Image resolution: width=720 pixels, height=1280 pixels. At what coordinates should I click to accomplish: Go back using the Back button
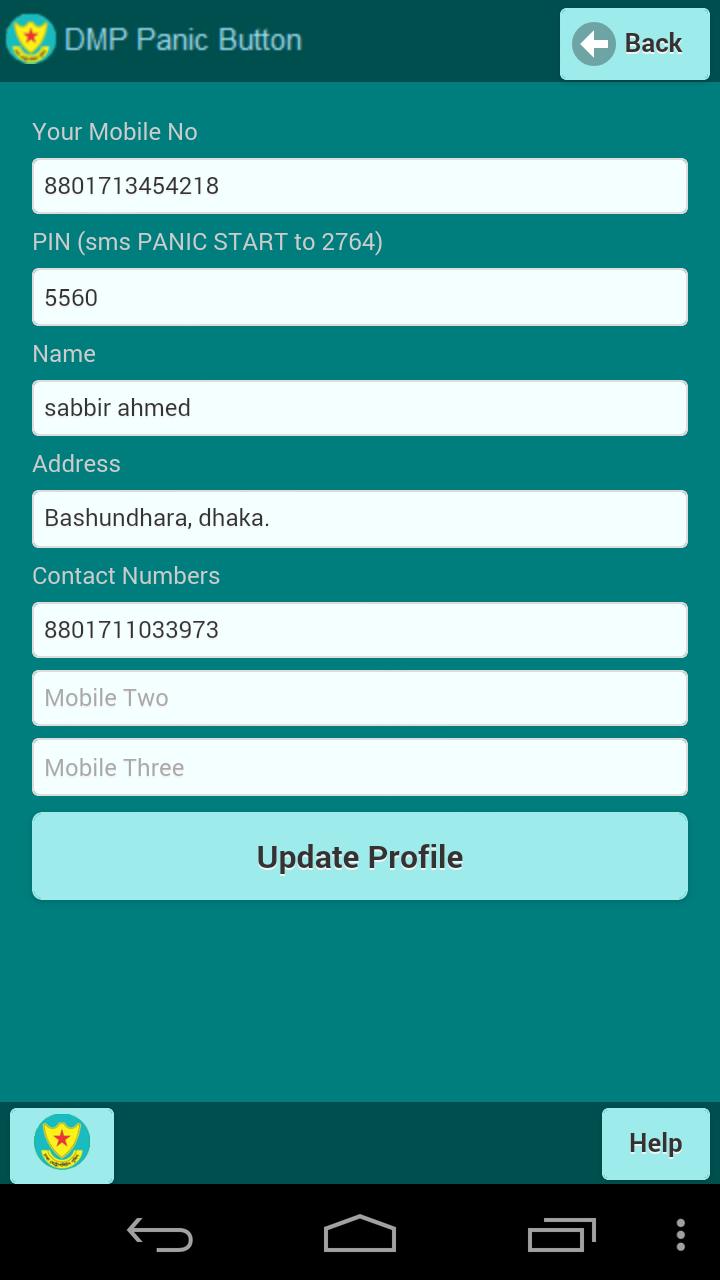[634, 44]
